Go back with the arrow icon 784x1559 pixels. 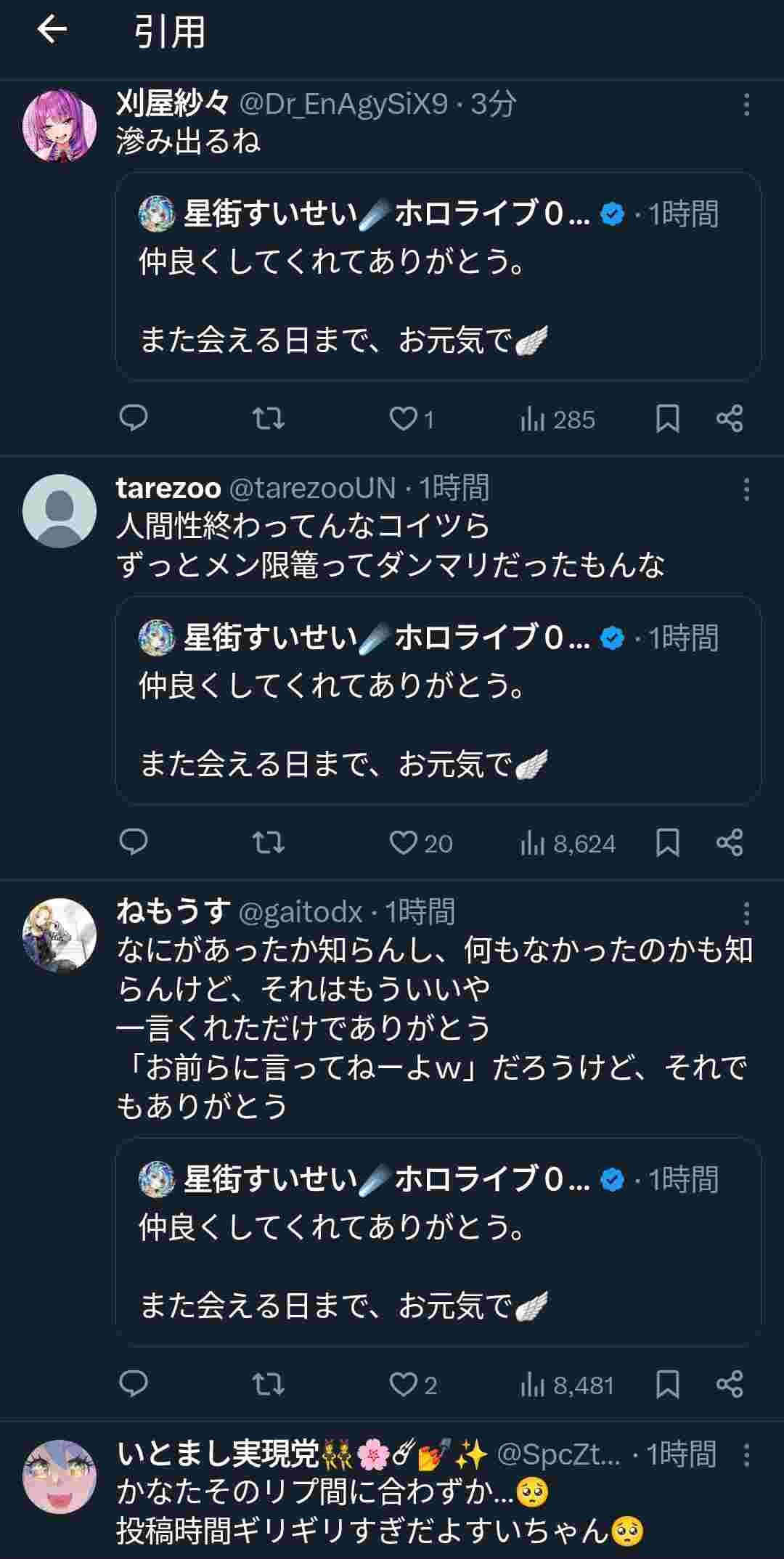coord(52,30)
